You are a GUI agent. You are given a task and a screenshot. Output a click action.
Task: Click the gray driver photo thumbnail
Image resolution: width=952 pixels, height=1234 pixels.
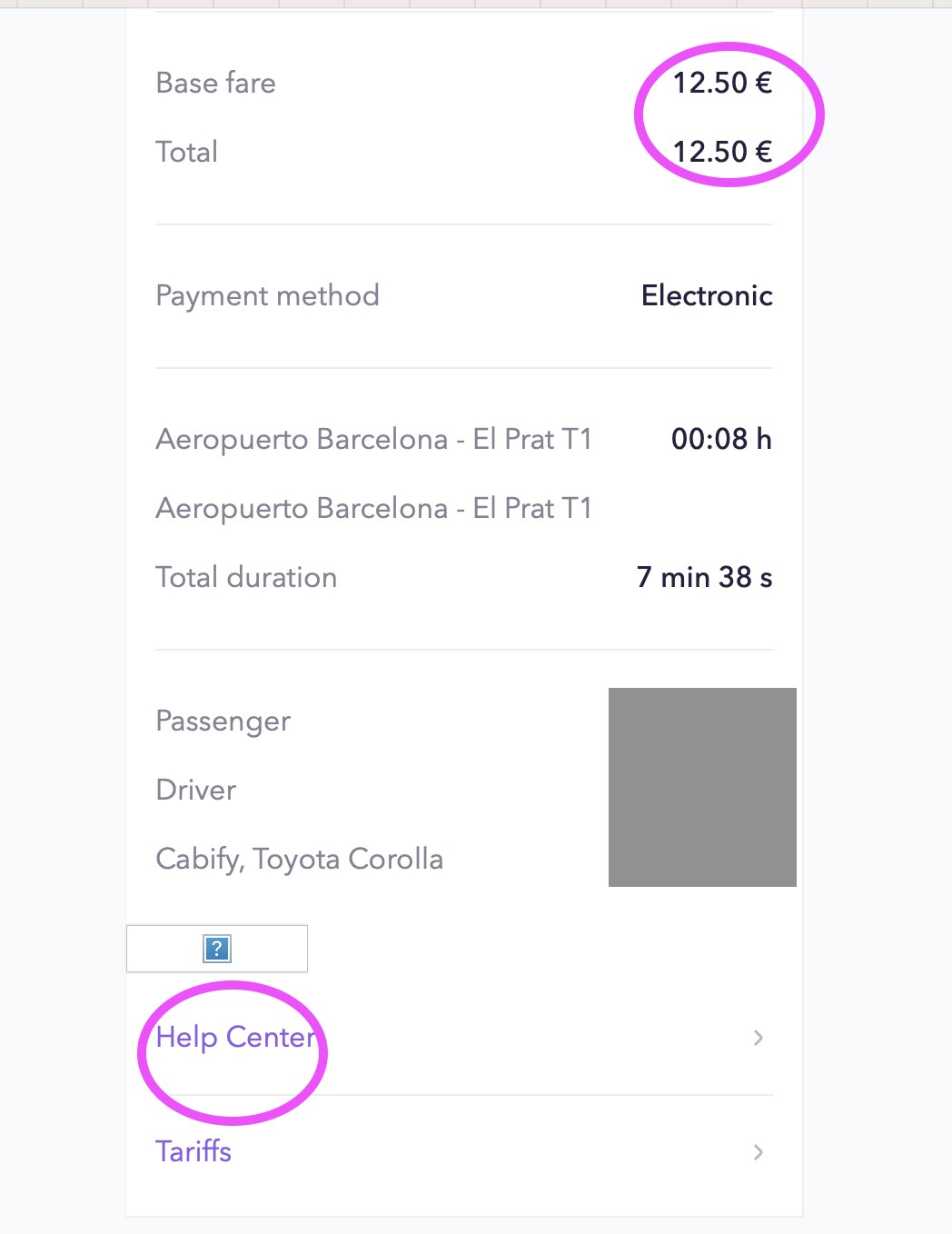pos(702,787)
